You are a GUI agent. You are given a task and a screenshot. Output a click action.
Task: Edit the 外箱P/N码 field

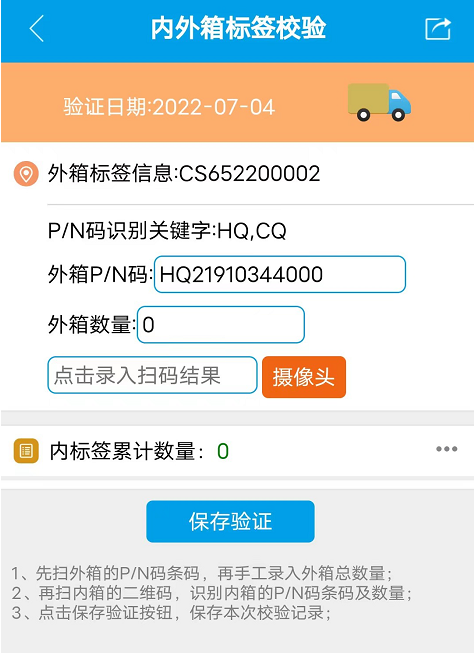280,274
